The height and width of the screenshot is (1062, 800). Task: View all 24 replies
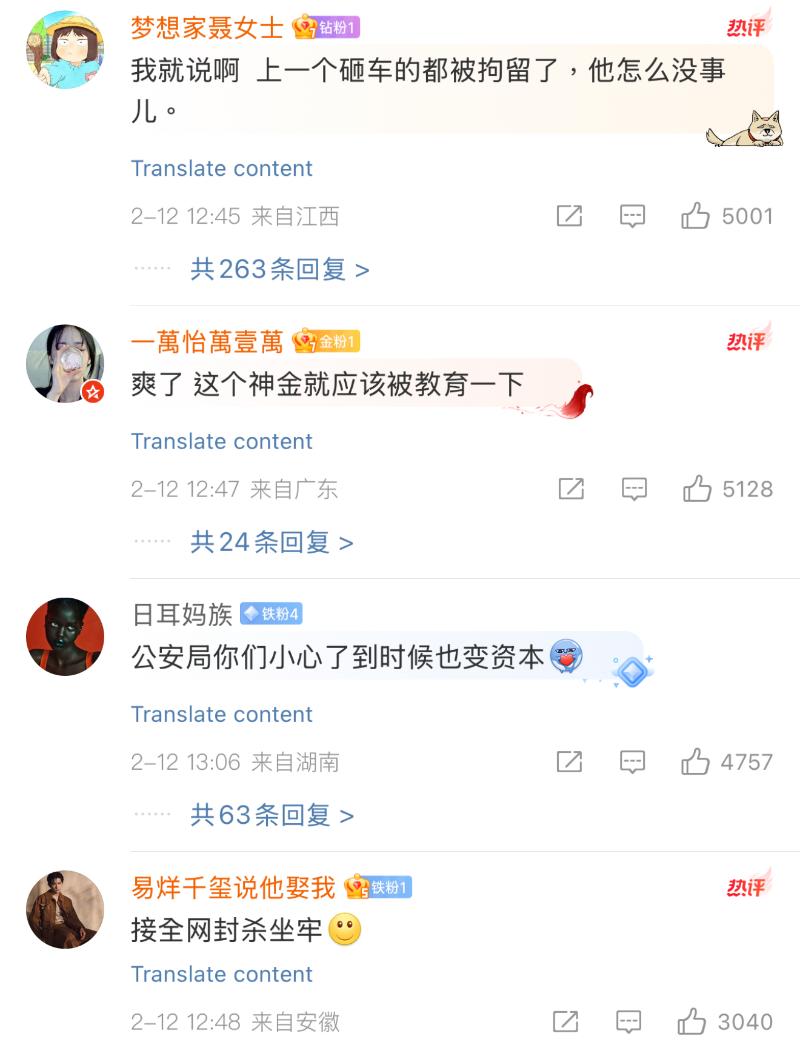click(271, 542)
